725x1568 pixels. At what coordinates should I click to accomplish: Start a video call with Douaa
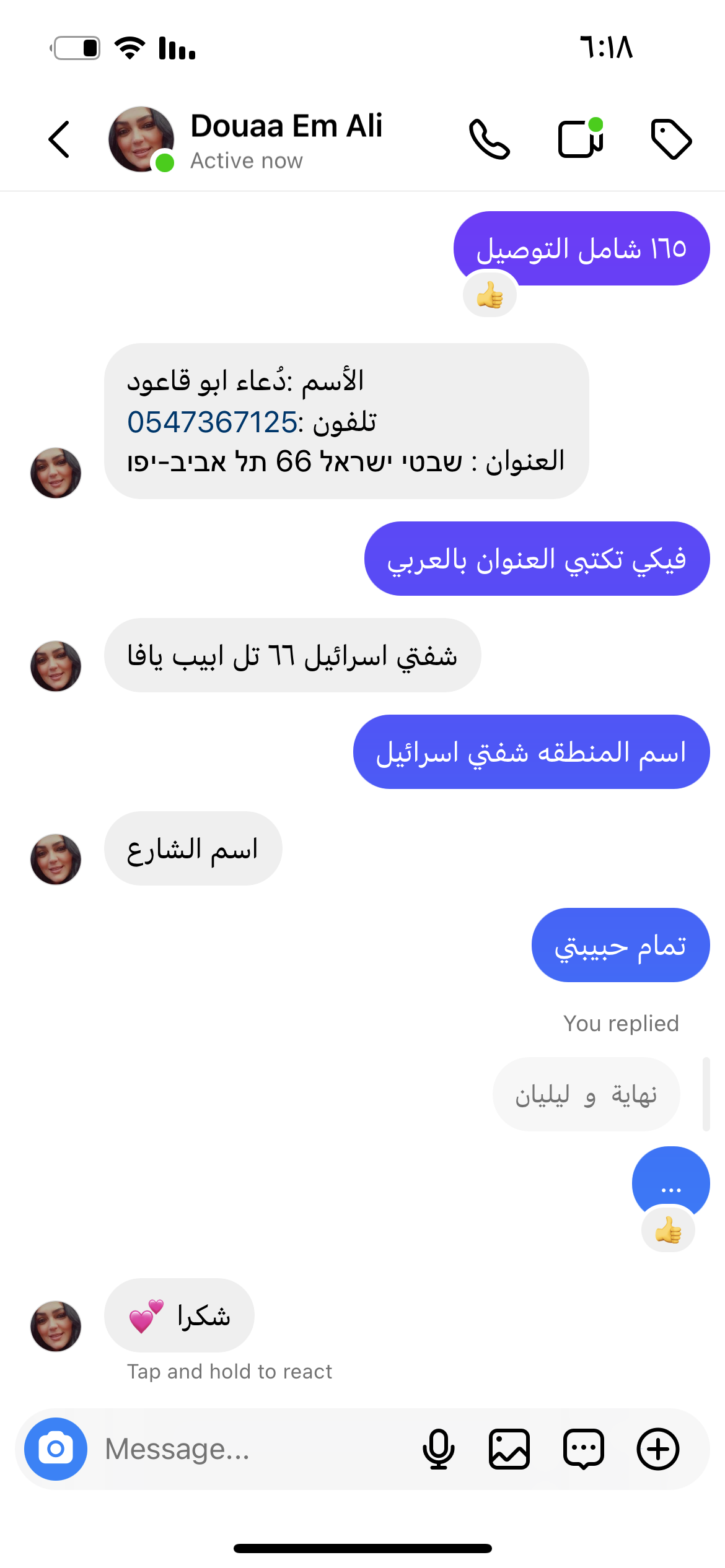point(581,139)
